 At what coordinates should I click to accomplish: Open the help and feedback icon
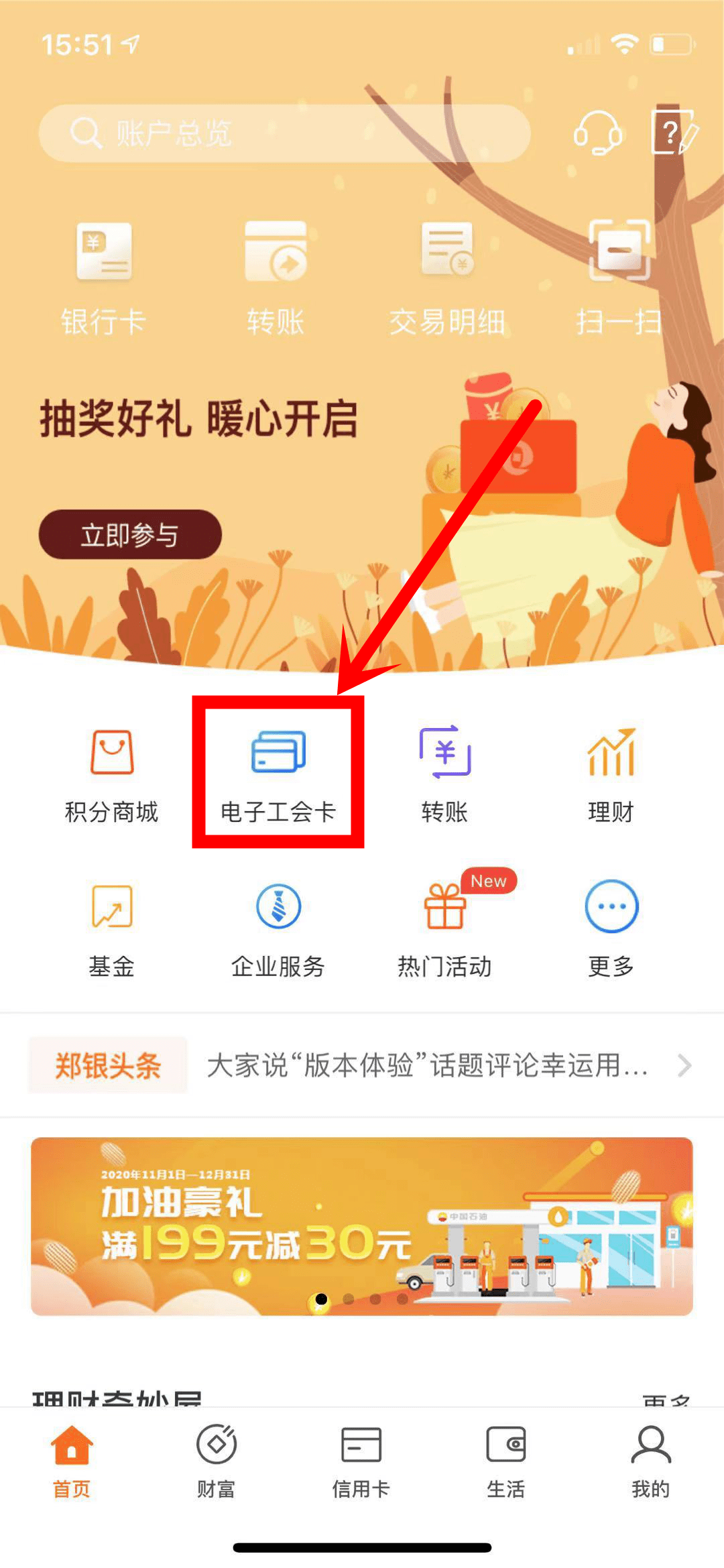(673, 131)
